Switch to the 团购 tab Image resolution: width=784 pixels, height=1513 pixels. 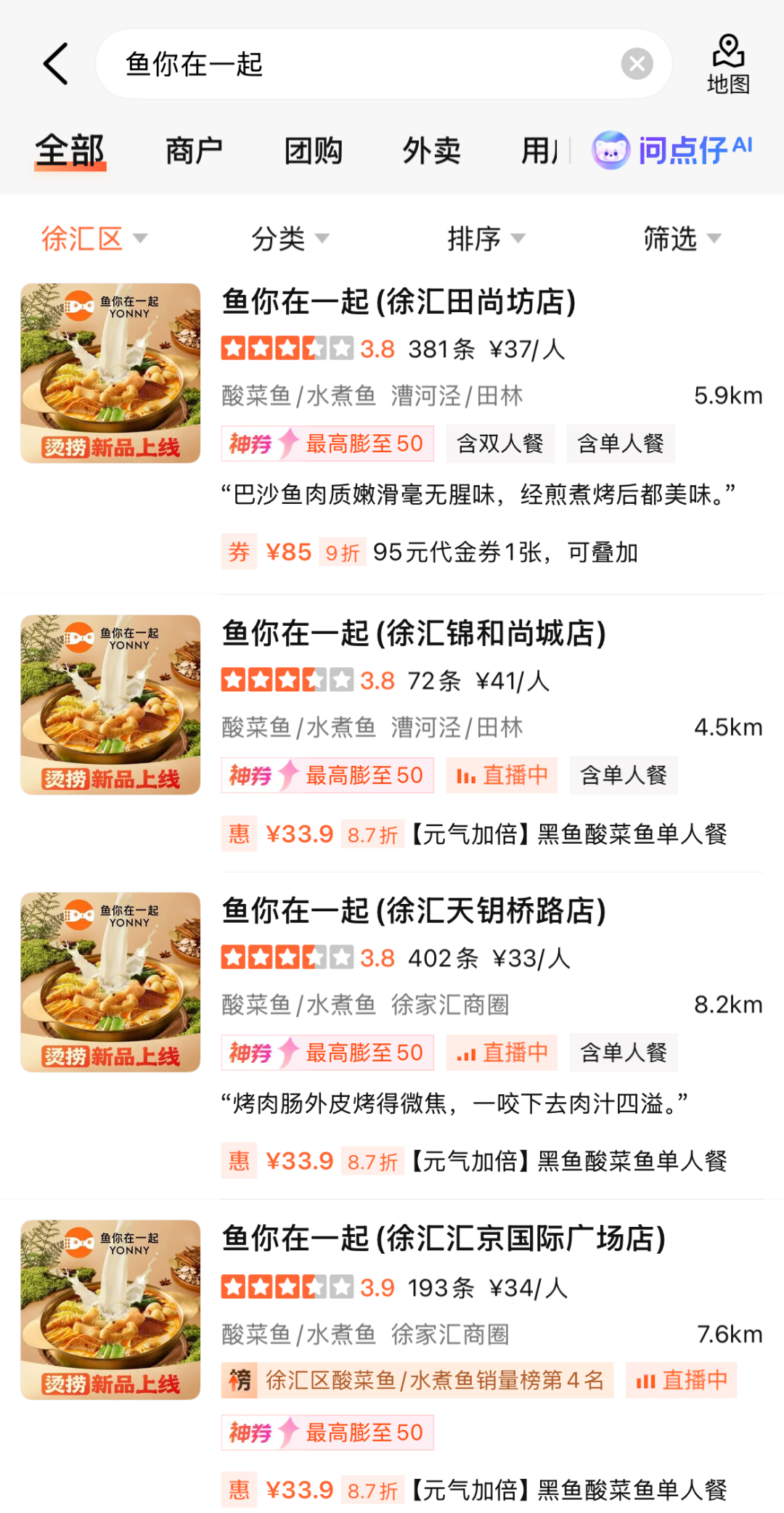314,150
